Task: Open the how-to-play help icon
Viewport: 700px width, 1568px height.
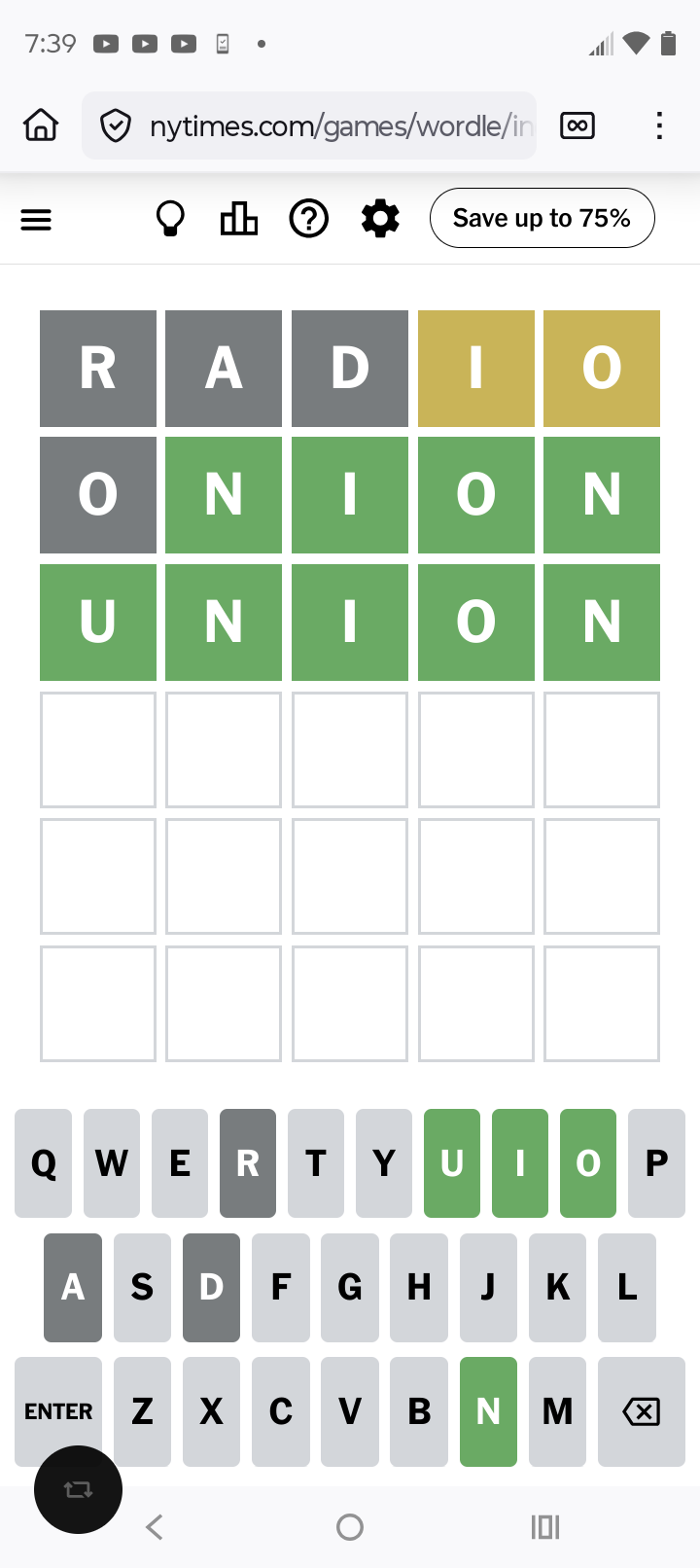Action: pos(309,219)
